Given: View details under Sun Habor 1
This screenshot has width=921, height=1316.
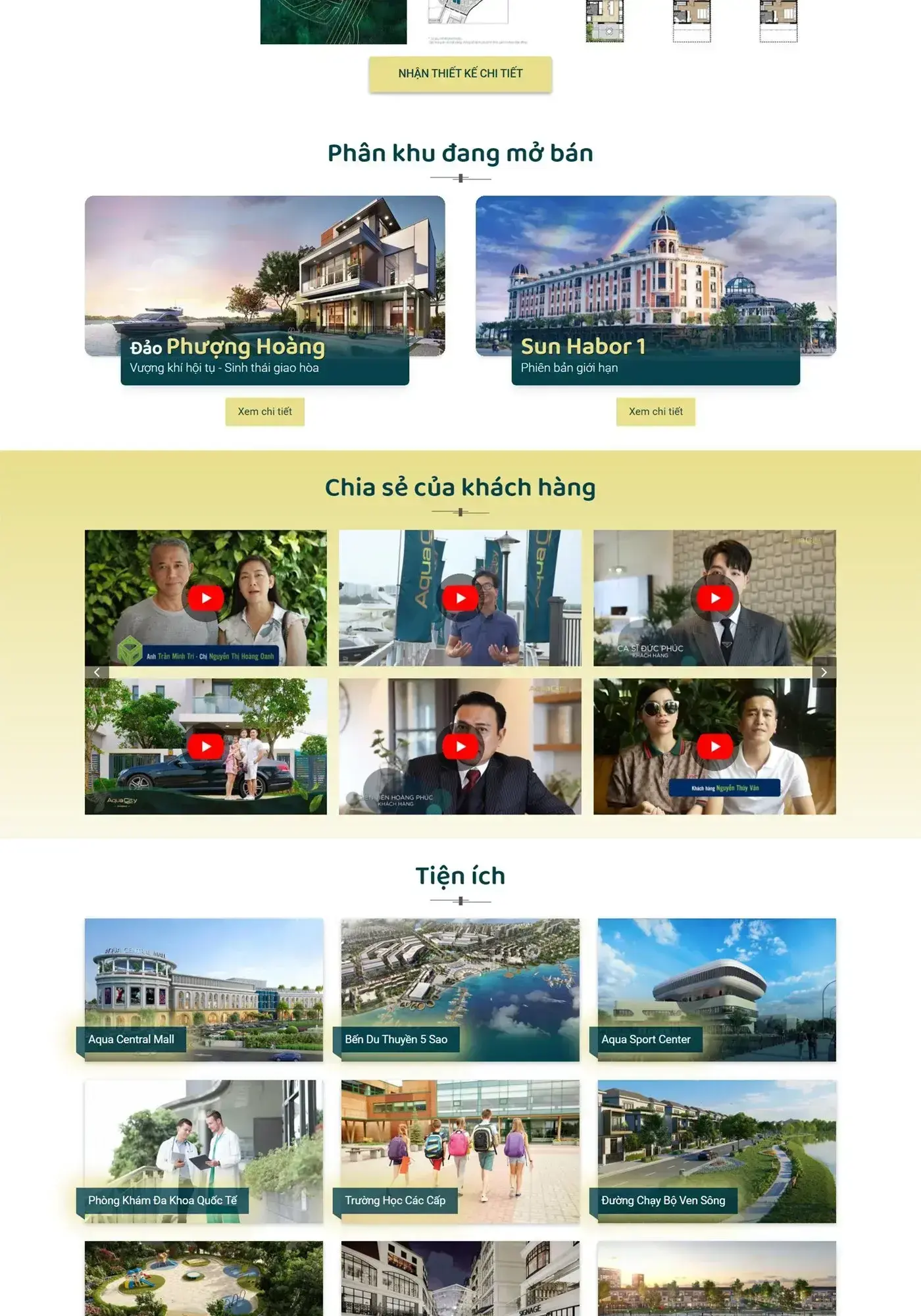Looking at the screenshot, I should click(x=655, y=411).
